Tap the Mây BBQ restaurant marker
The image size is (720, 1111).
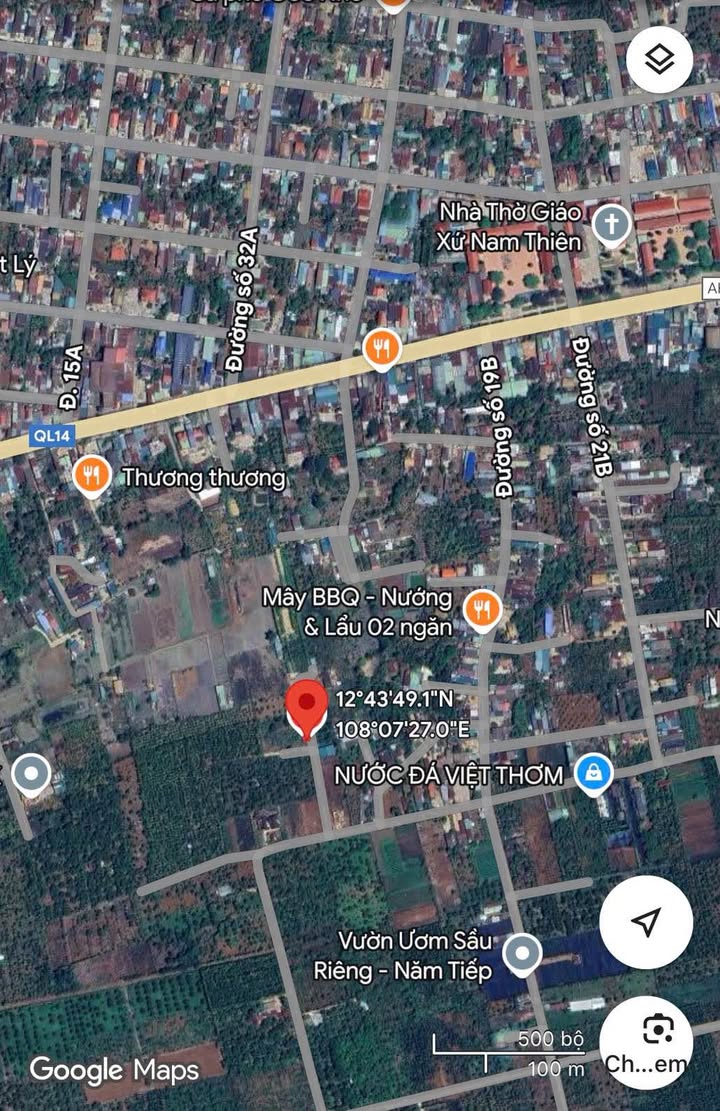point(483,608)
